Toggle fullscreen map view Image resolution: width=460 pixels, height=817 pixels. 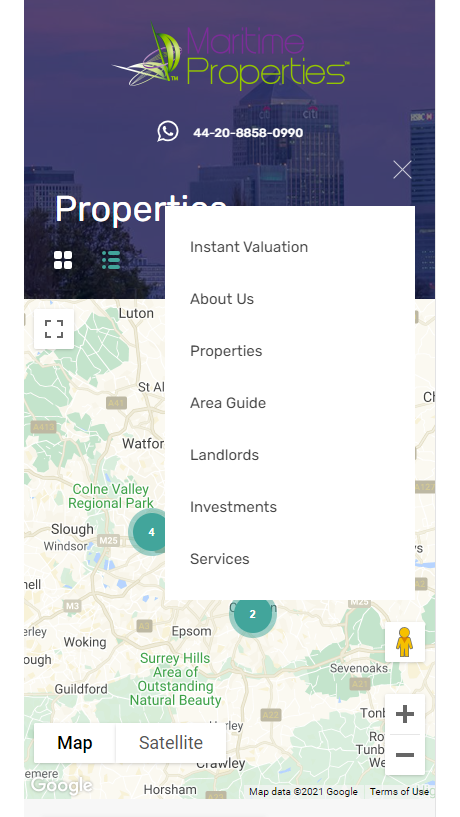(54, 329)
